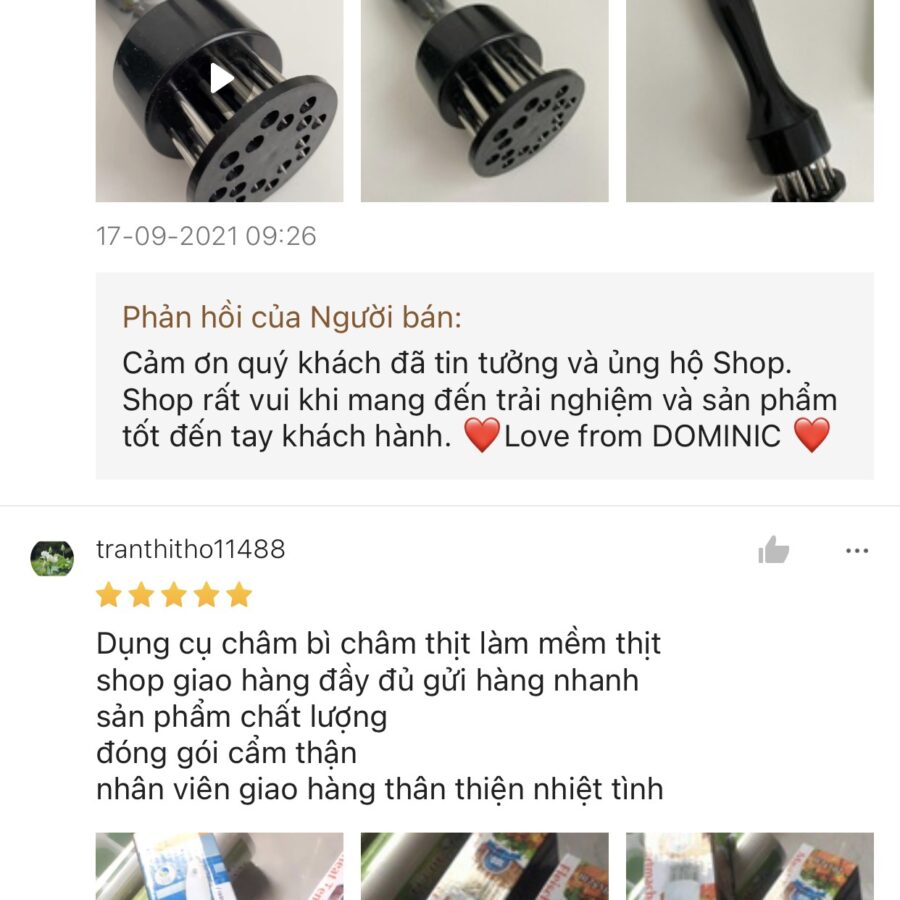Image resolution: width=900 pixels, height=900 pixels.
Task: View first photo in tranthitho11488's review
Action: pyautogui.click(x=219, y=866)
